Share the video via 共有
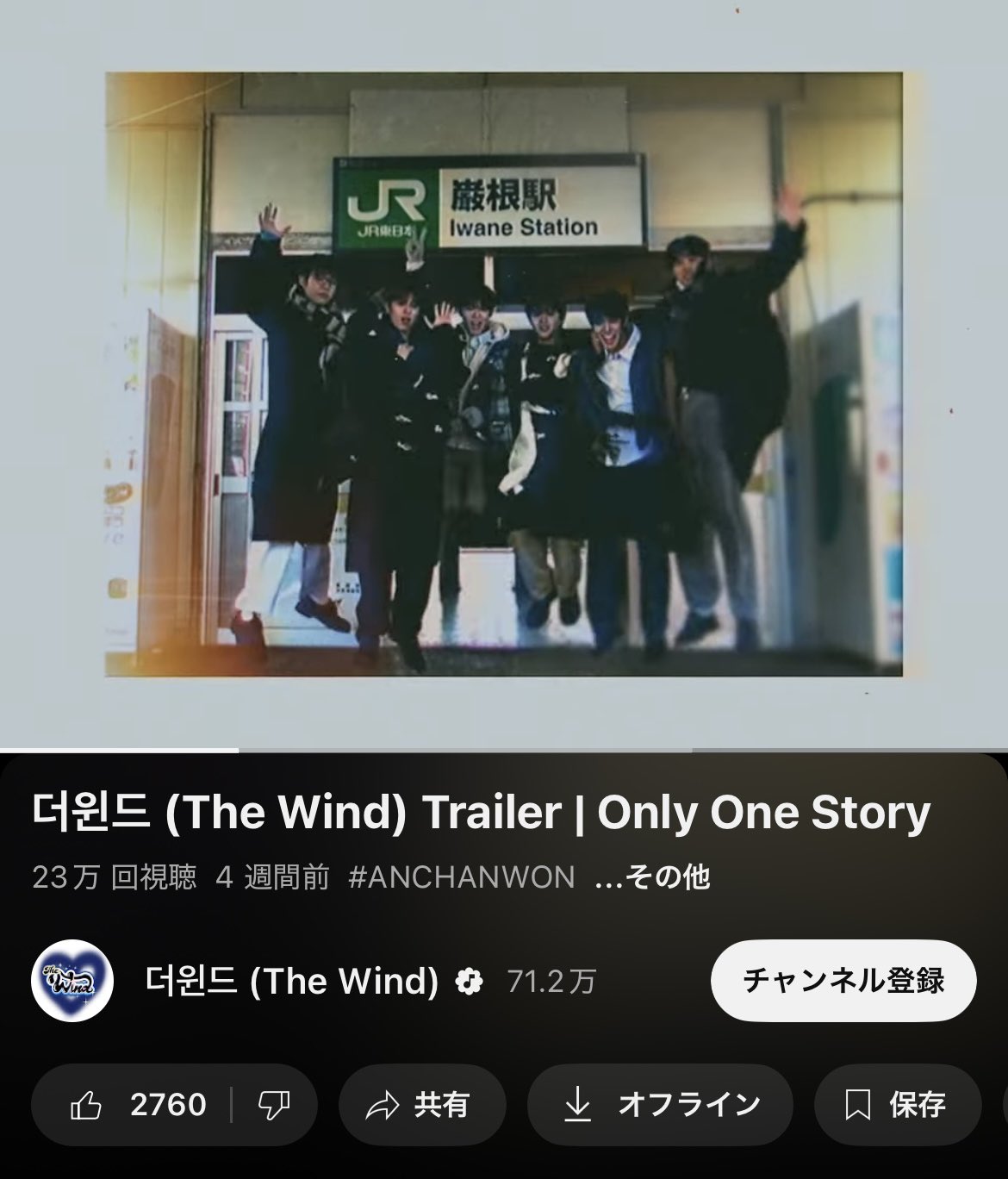The height and width of the screenshot is (1179, 1008). (x=422, y=1105)
